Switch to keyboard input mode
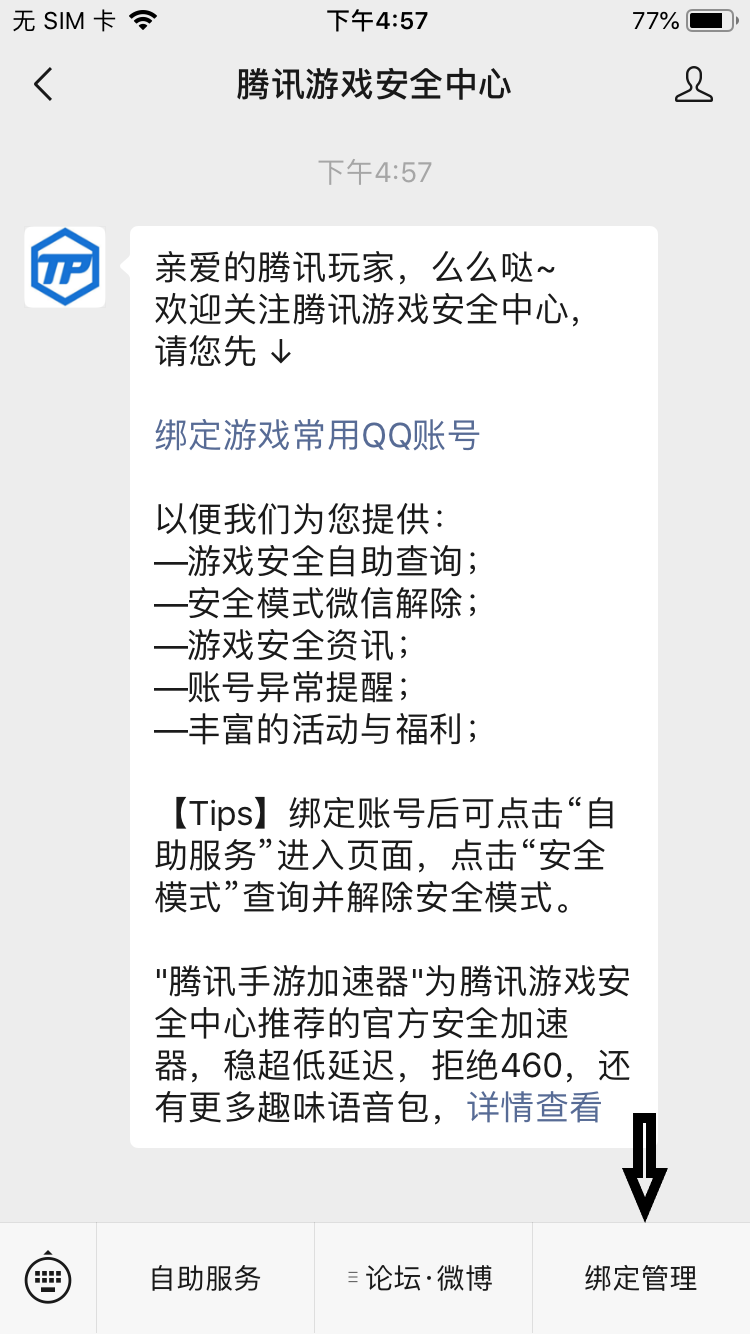This screenshot has width=750, height=1334. pyautogui.click(x=48, y=1277)
